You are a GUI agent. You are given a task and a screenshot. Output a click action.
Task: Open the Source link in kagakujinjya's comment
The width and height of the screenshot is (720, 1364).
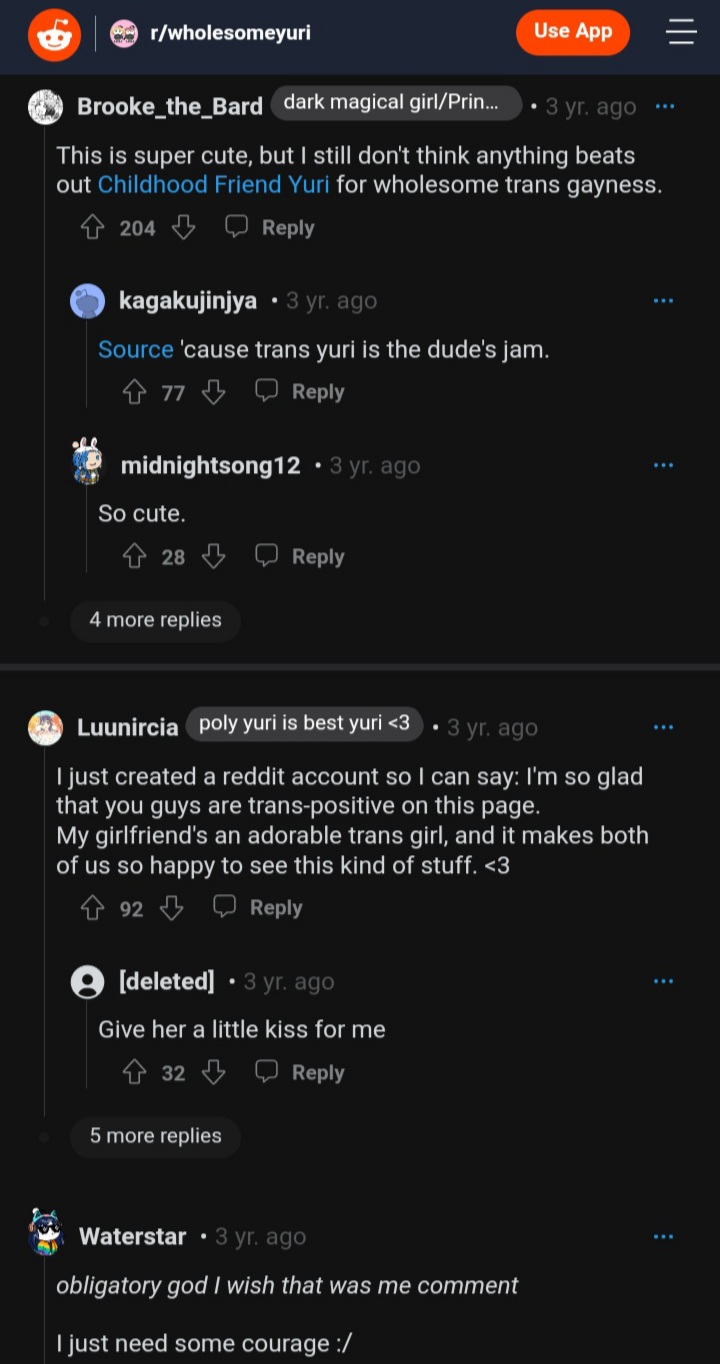(x=135, y=350)
